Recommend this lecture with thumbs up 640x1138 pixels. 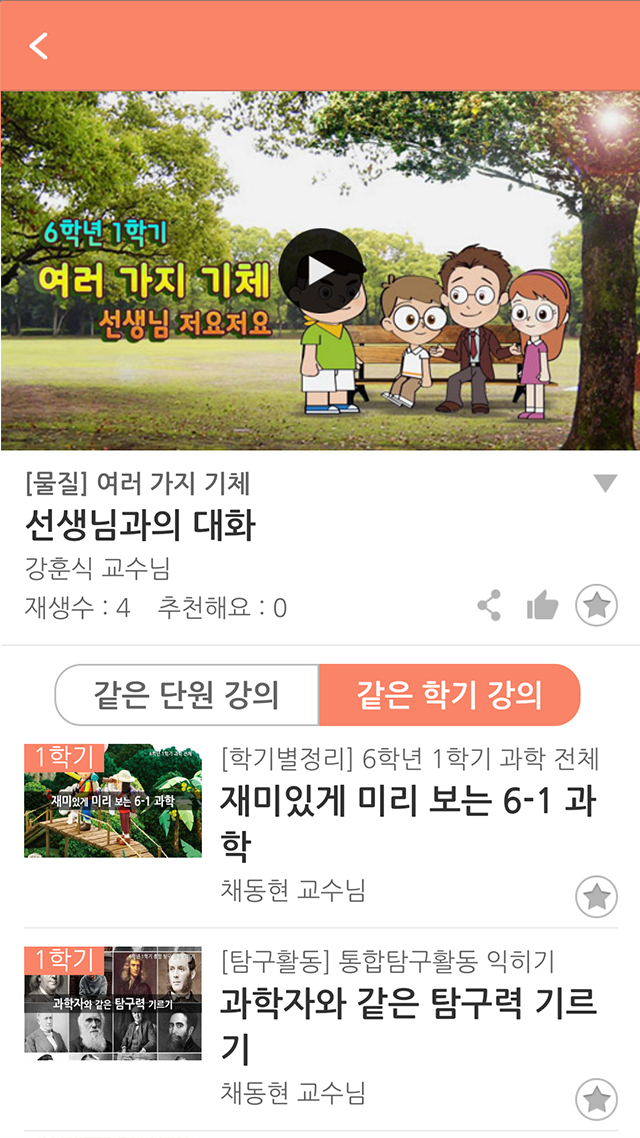click(542, 605)
